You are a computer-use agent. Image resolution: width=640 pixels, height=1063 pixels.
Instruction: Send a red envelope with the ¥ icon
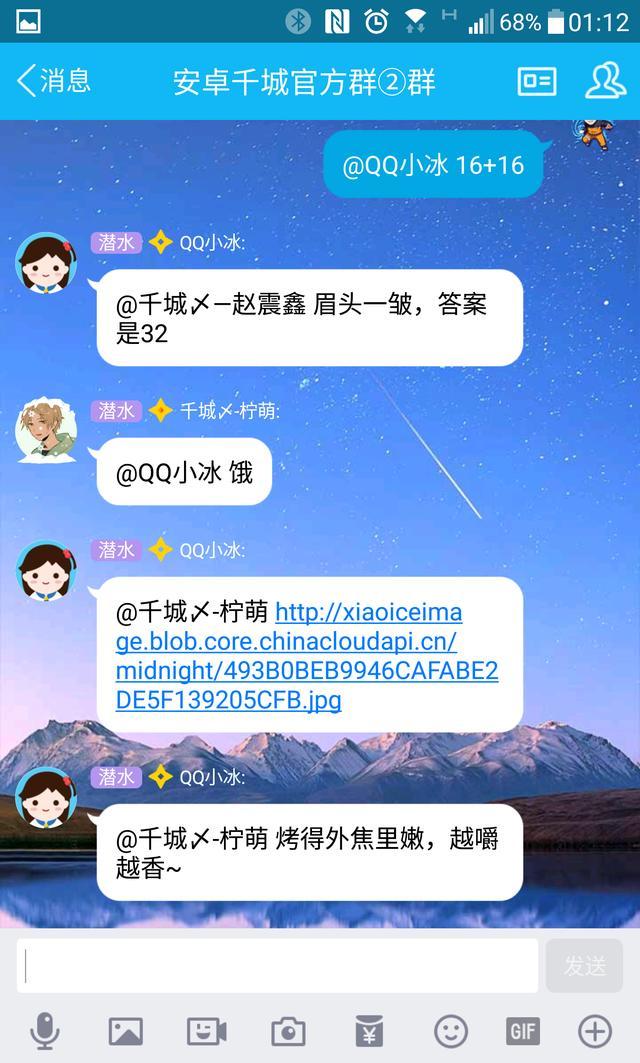pos(369,1031)
